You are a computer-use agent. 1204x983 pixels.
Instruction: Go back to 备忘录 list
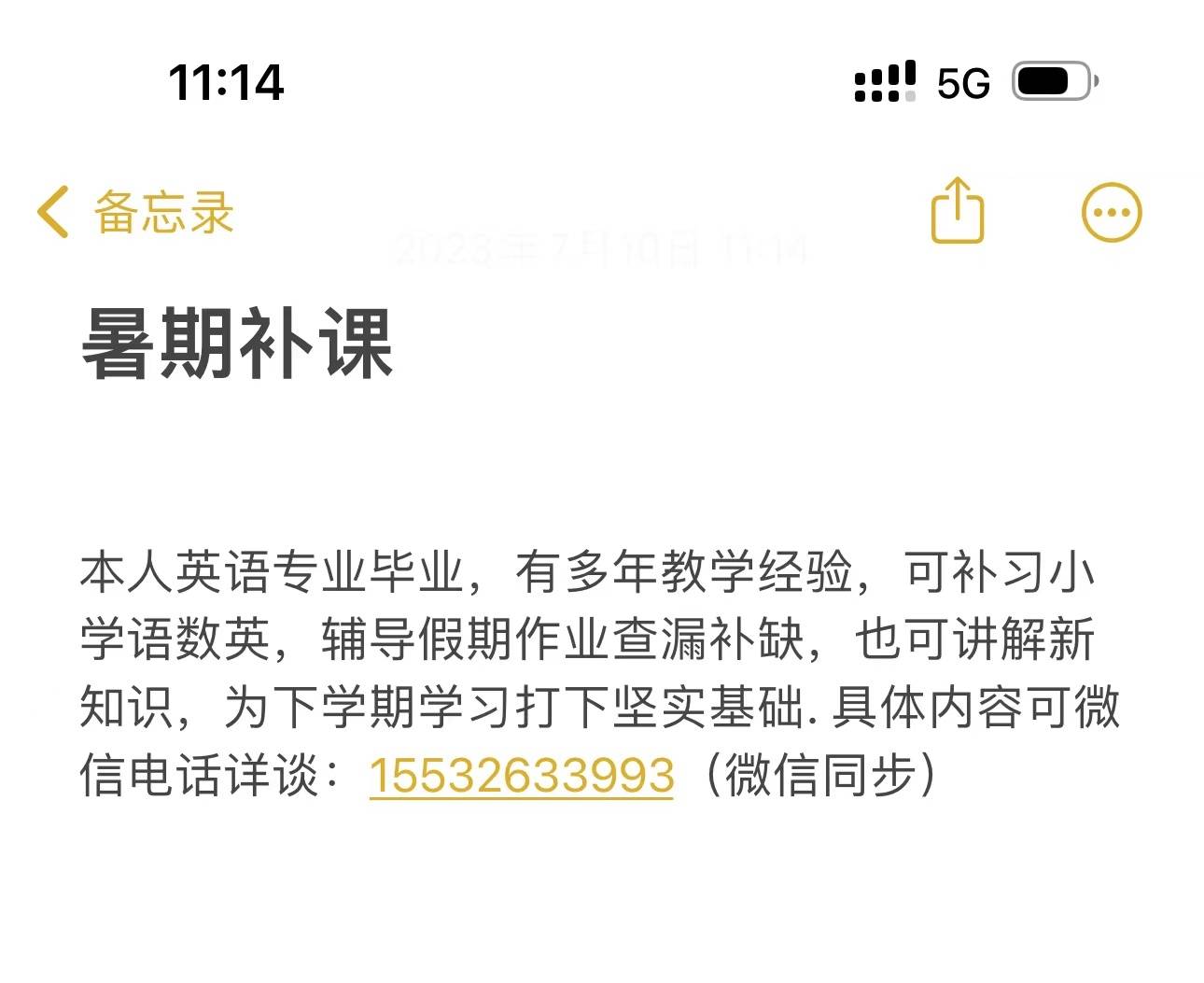[135, 212]
